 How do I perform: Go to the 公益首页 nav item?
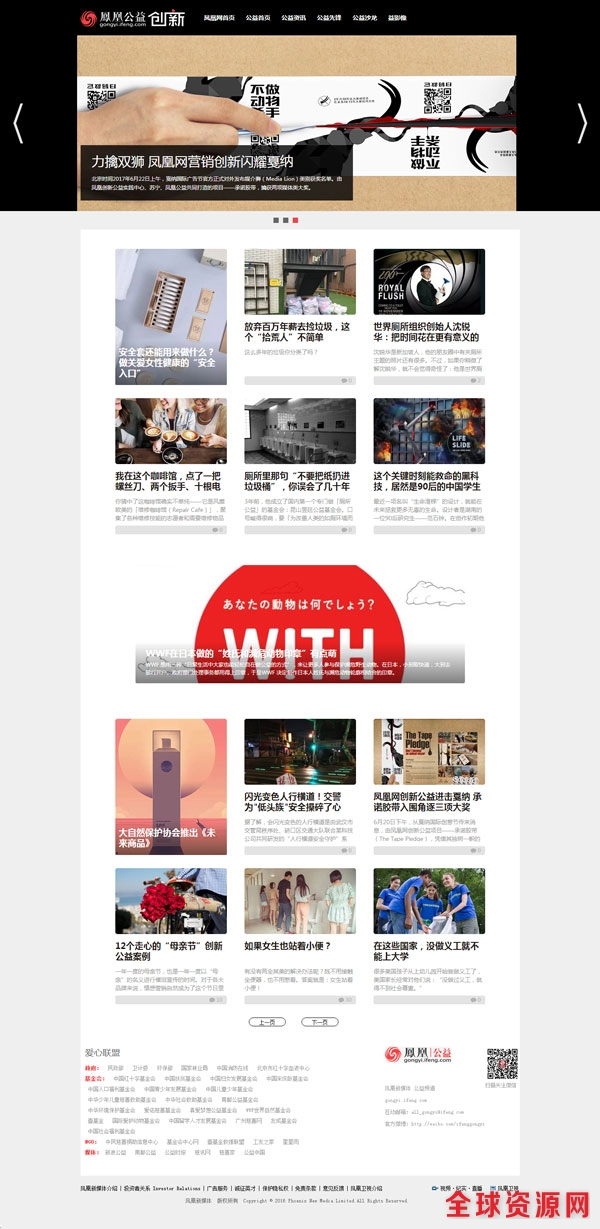[258, 18]
